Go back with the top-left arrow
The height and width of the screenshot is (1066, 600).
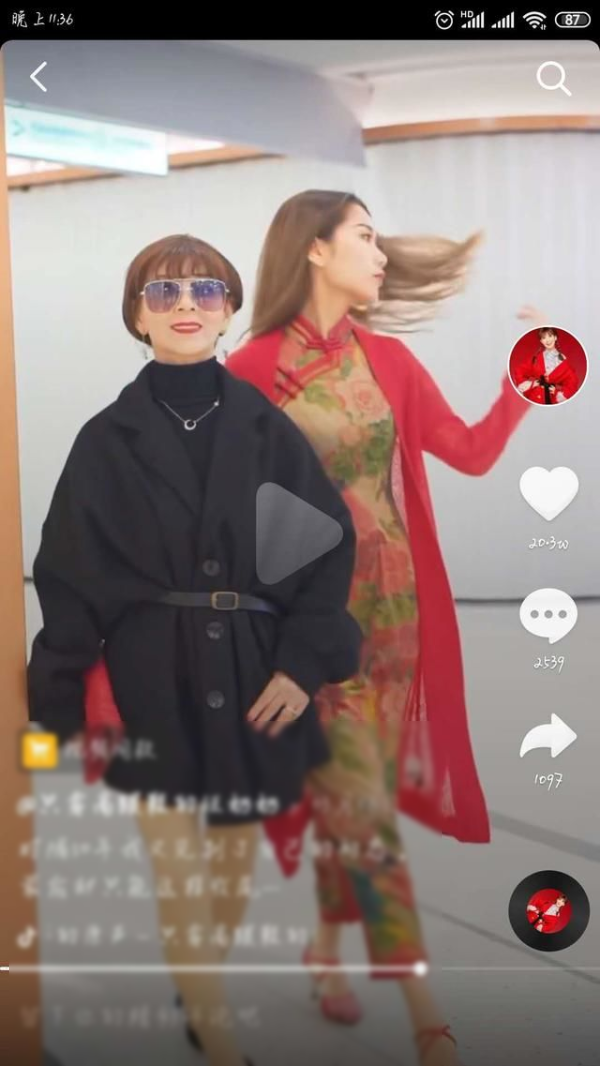[x=38, y=77]
